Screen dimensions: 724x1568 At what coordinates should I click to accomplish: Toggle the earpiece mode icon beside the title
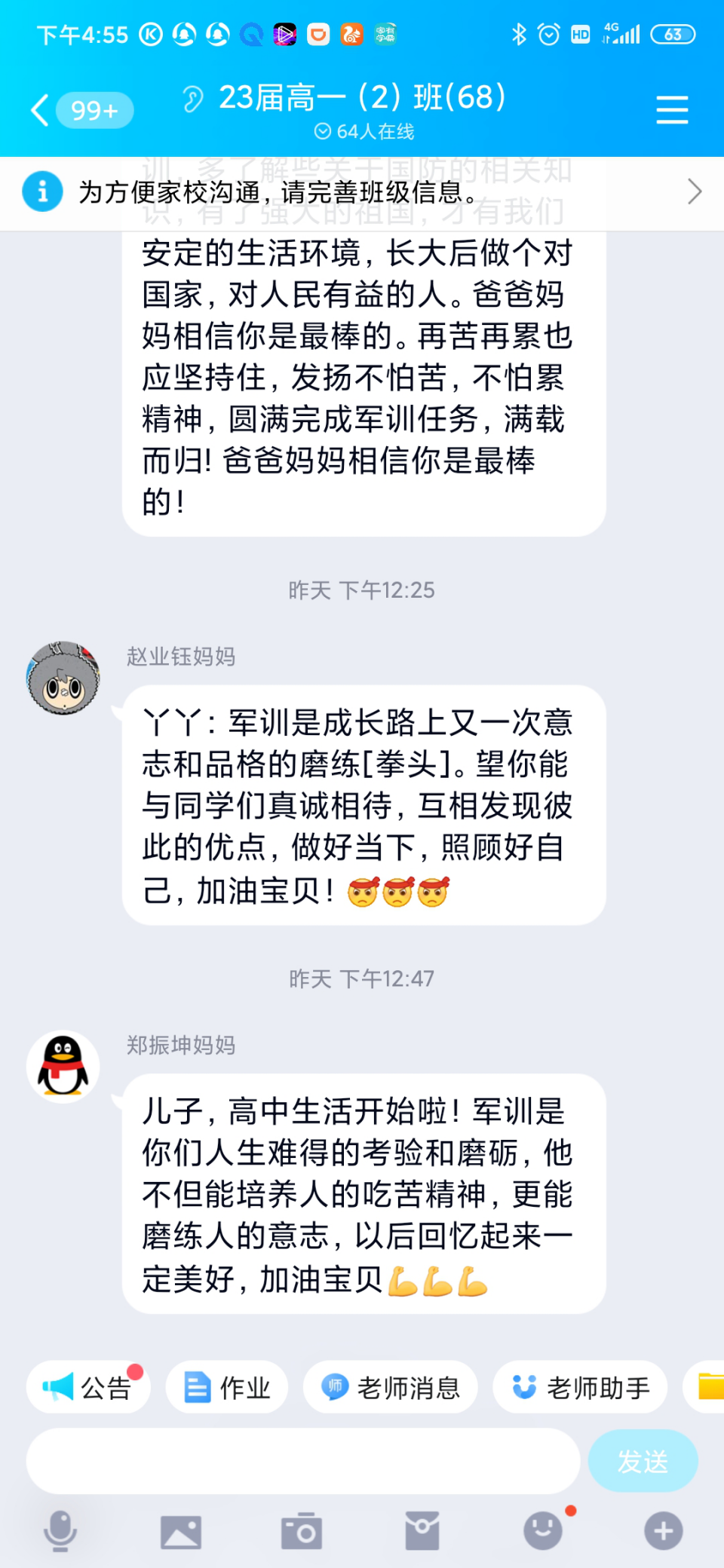point(193,99)
